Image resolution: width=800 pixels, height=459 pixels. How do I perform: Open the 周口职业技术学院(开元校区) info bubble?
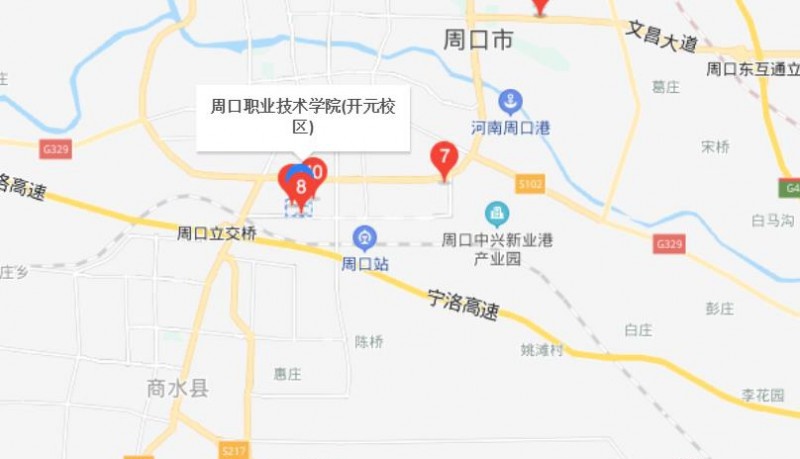tap(303, 116)
